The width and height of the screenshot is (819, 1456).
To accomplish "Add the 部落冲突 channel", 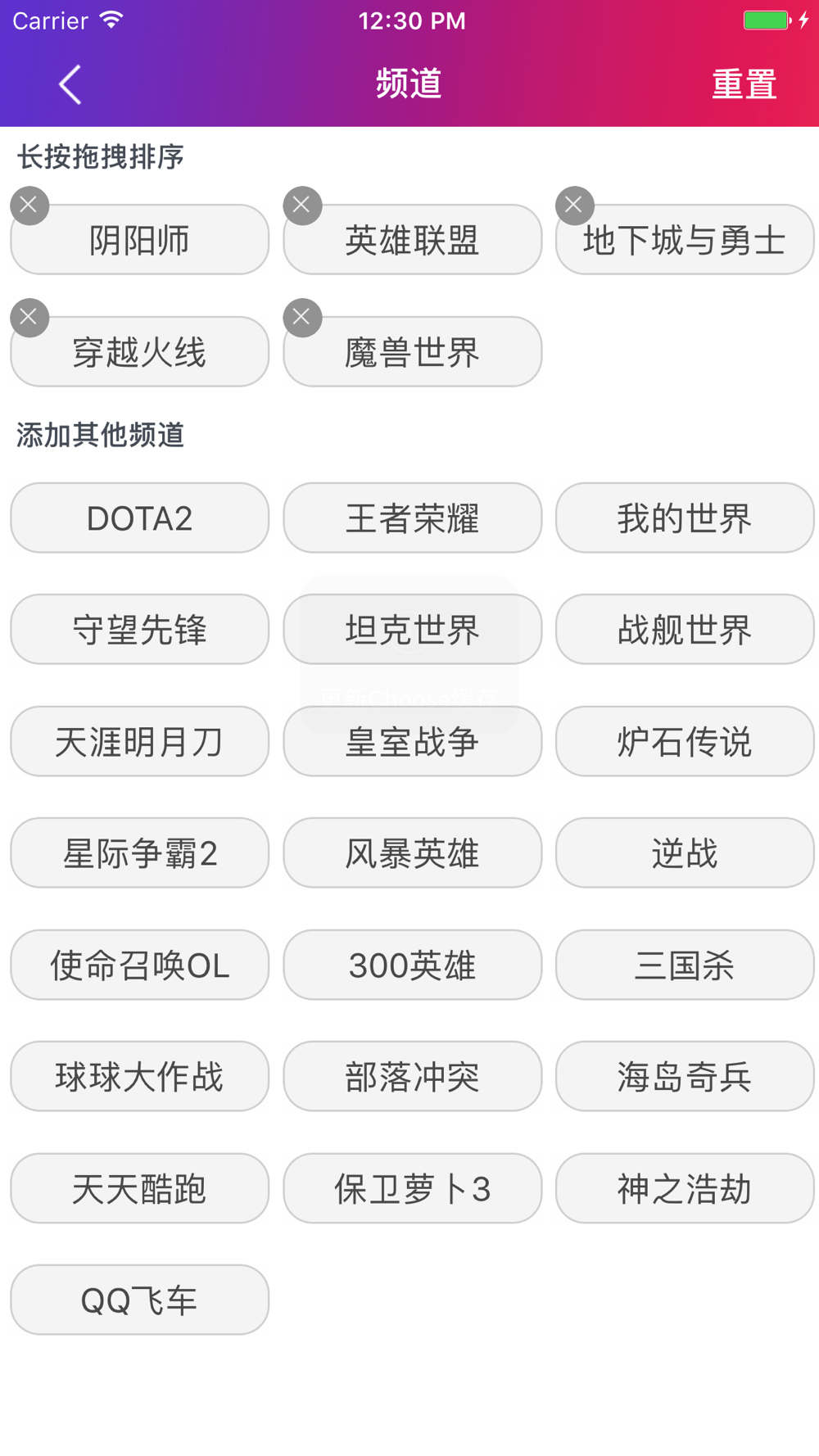I will (412, 1076).
